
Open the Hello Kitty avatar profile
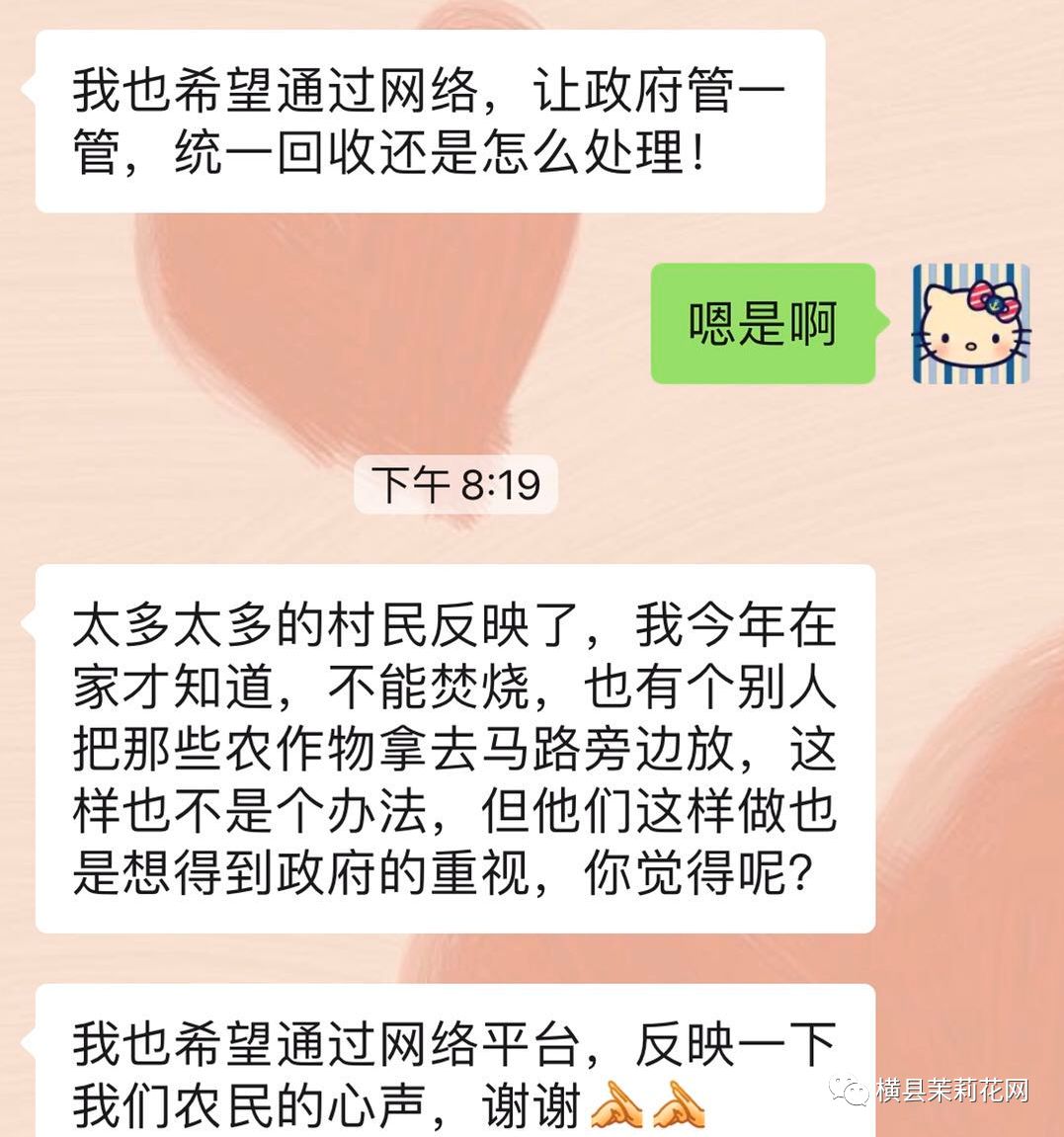click(x=970, y=324)
